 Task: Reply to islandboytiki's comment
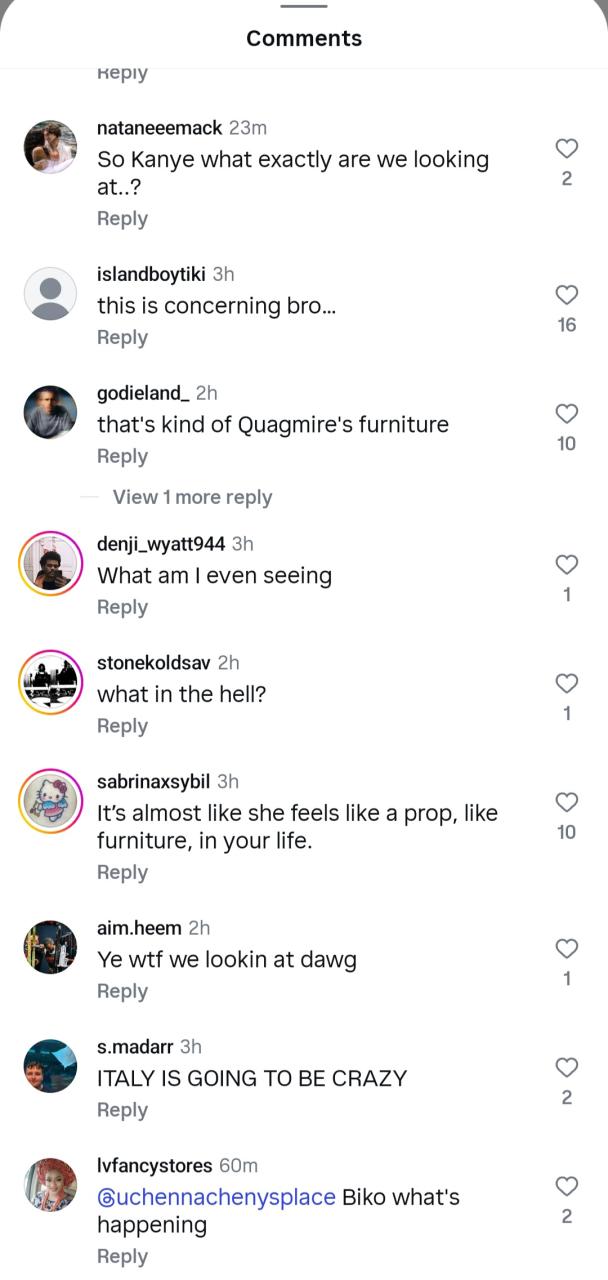[x=122, y=337]
